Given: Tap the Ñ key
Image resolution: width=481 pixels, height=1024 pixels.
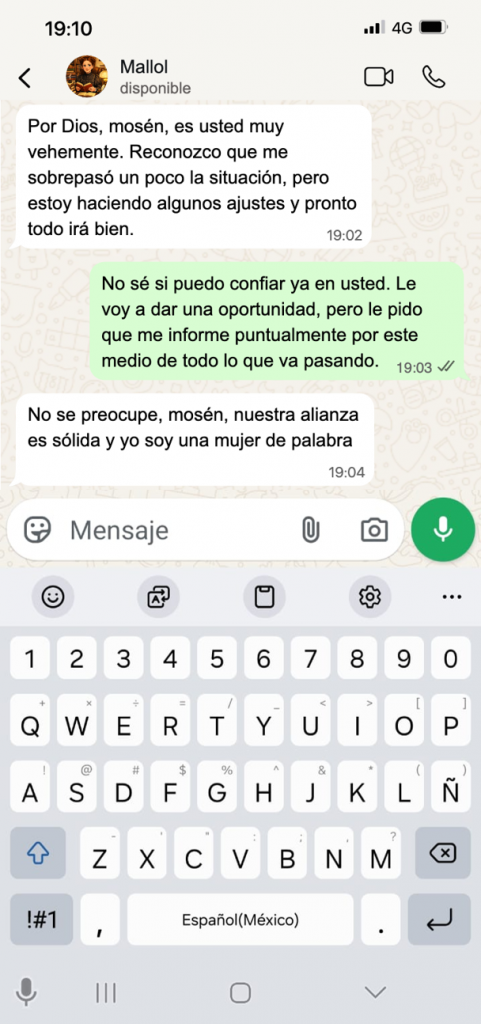Looking at the screenshot, I should click(x=451, y=786).
